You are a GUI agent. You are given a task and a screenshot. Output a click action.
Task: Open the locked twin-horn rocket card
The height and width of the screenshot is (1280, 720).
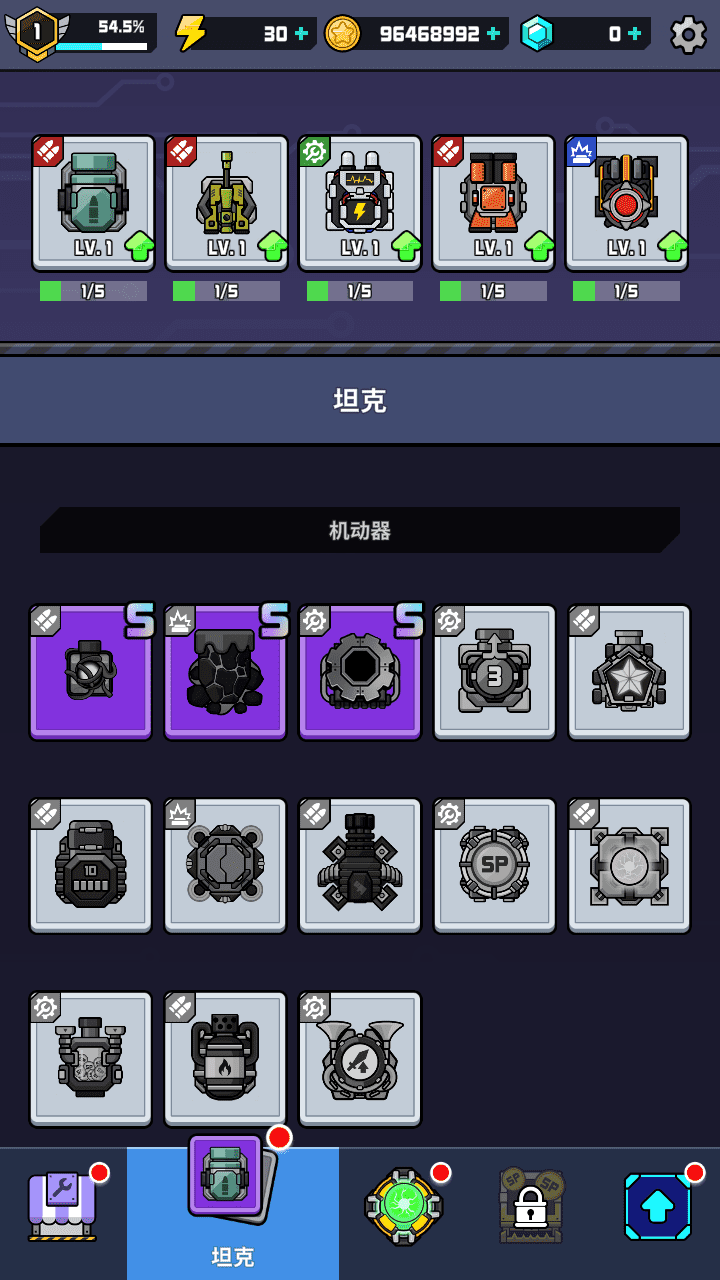[x=360, y=1059]
